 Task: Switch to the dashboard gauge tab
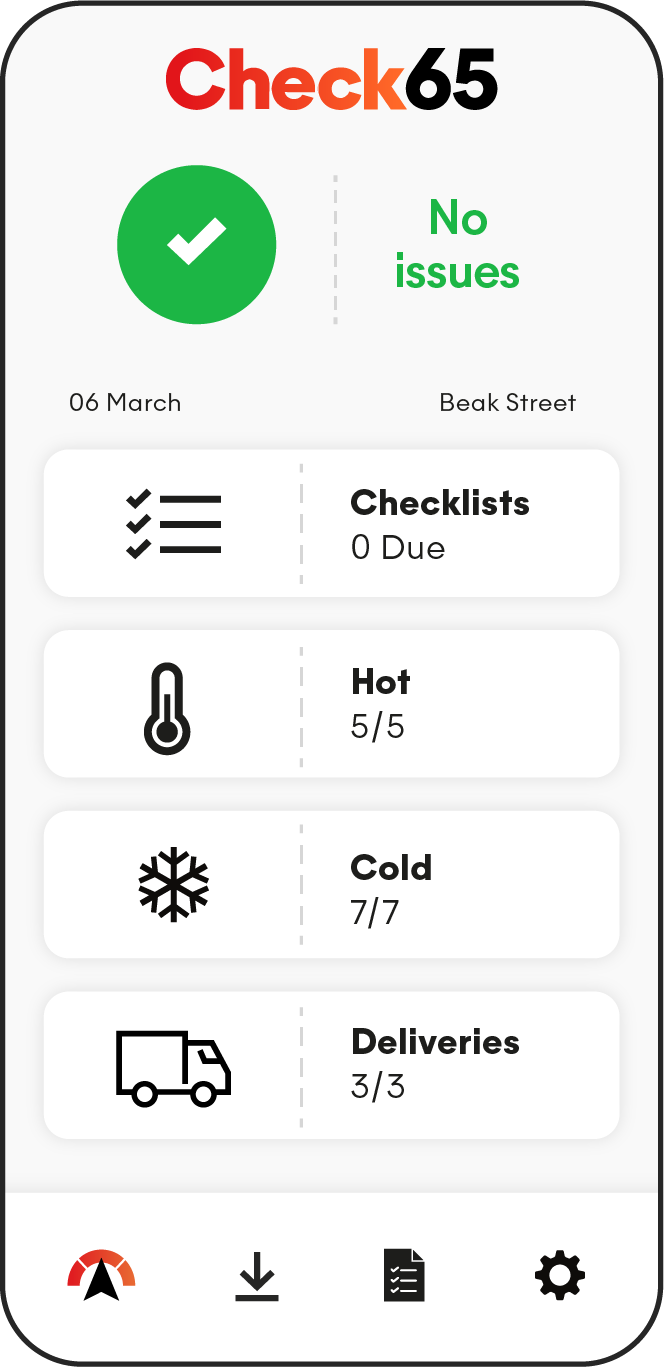[101, 1275]
